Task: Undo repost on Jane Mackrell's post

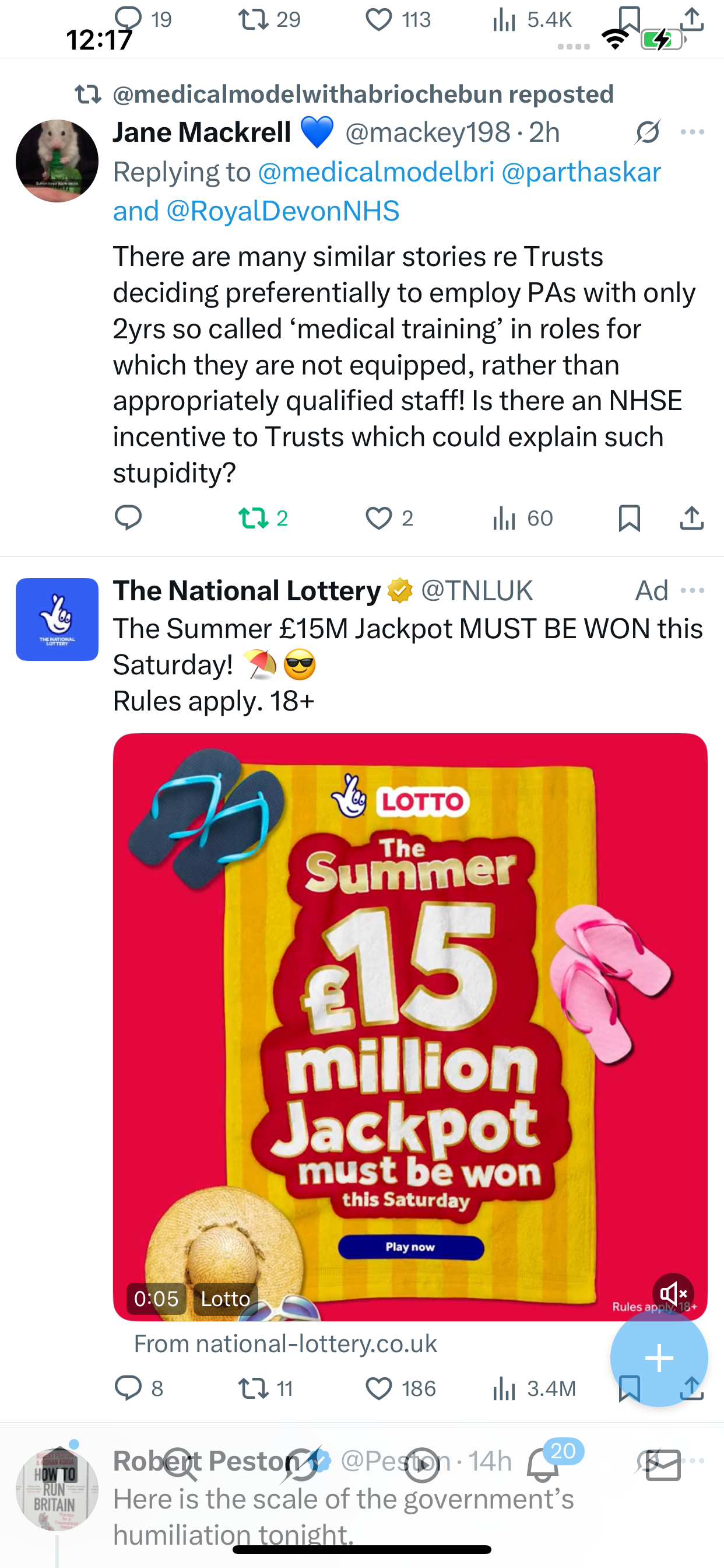Action: [263, 518]
